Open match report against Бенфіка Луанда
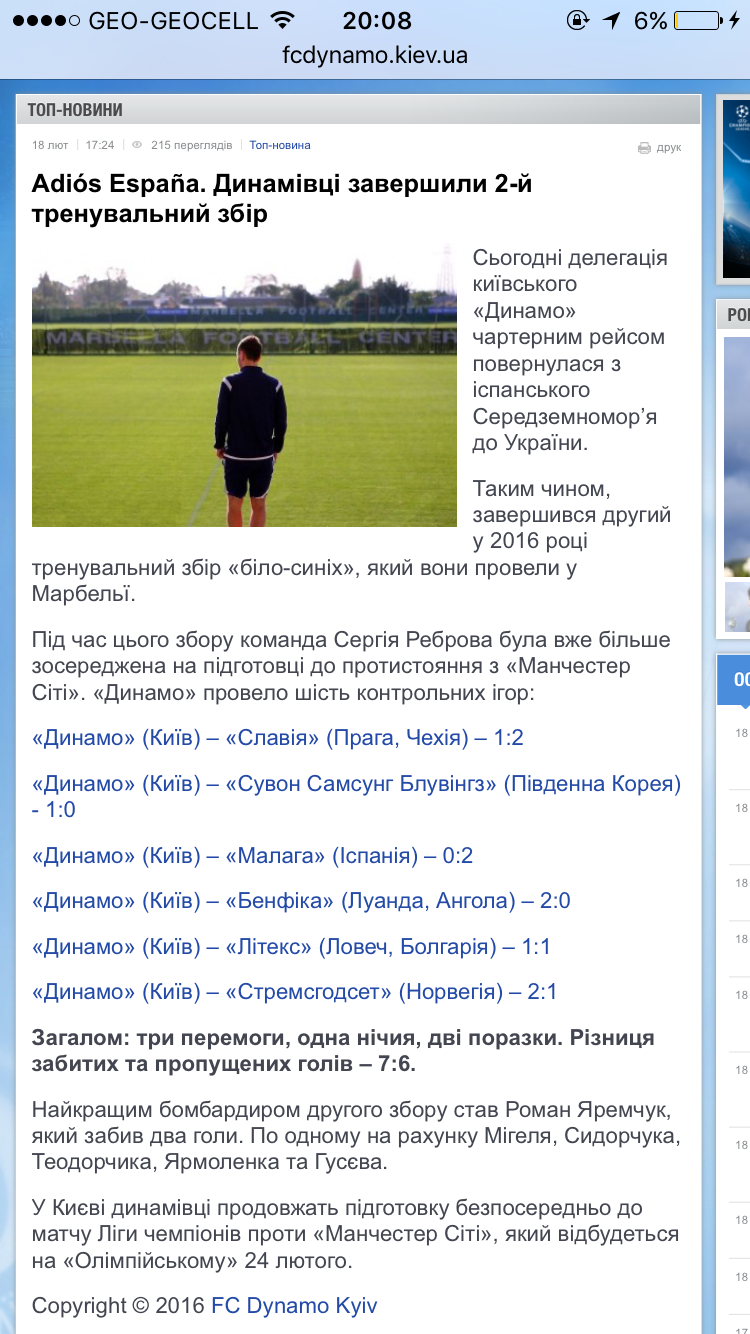 (x=300, y=901)
